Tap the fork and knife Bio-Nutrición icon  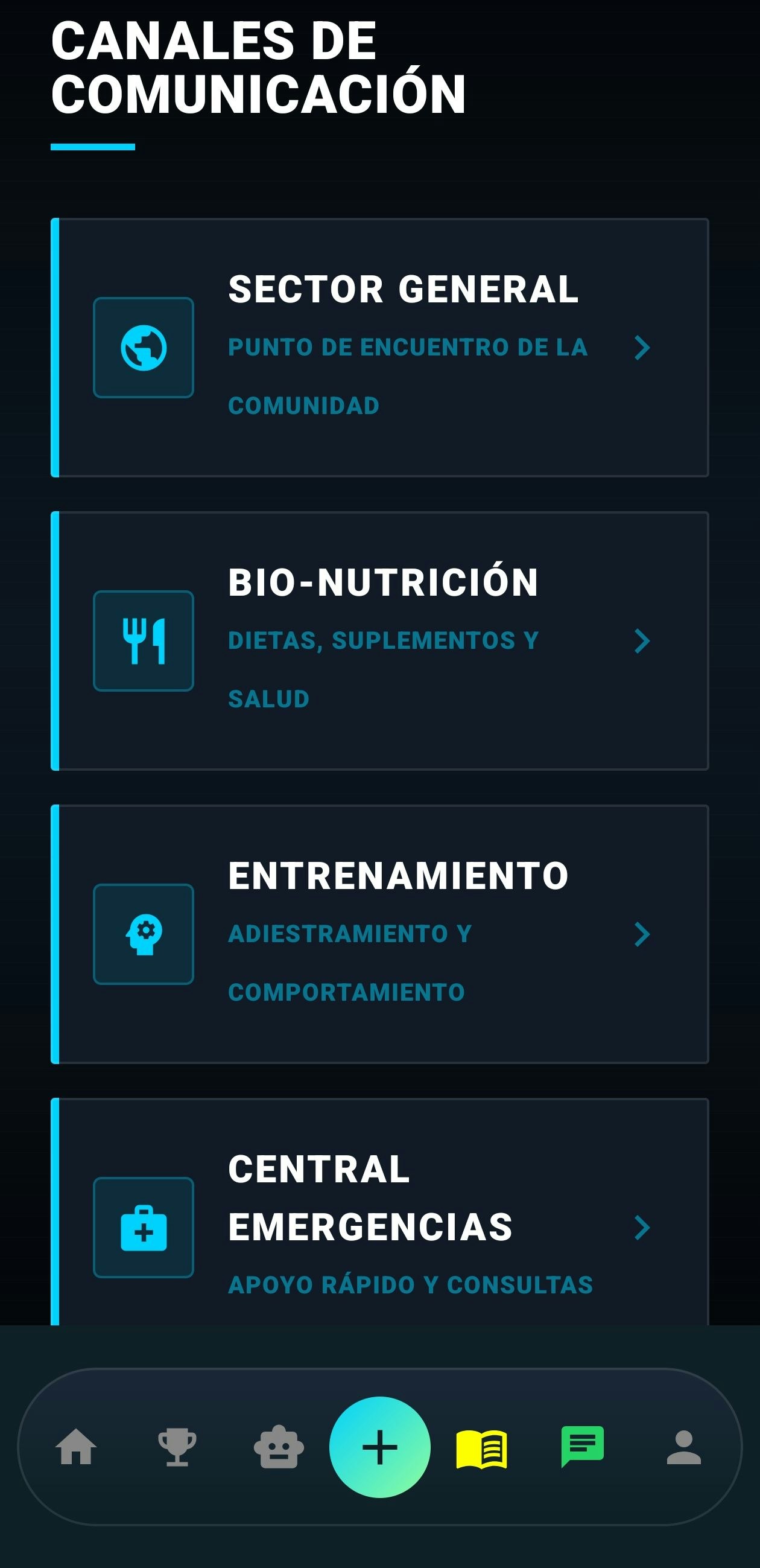[144, 641]
